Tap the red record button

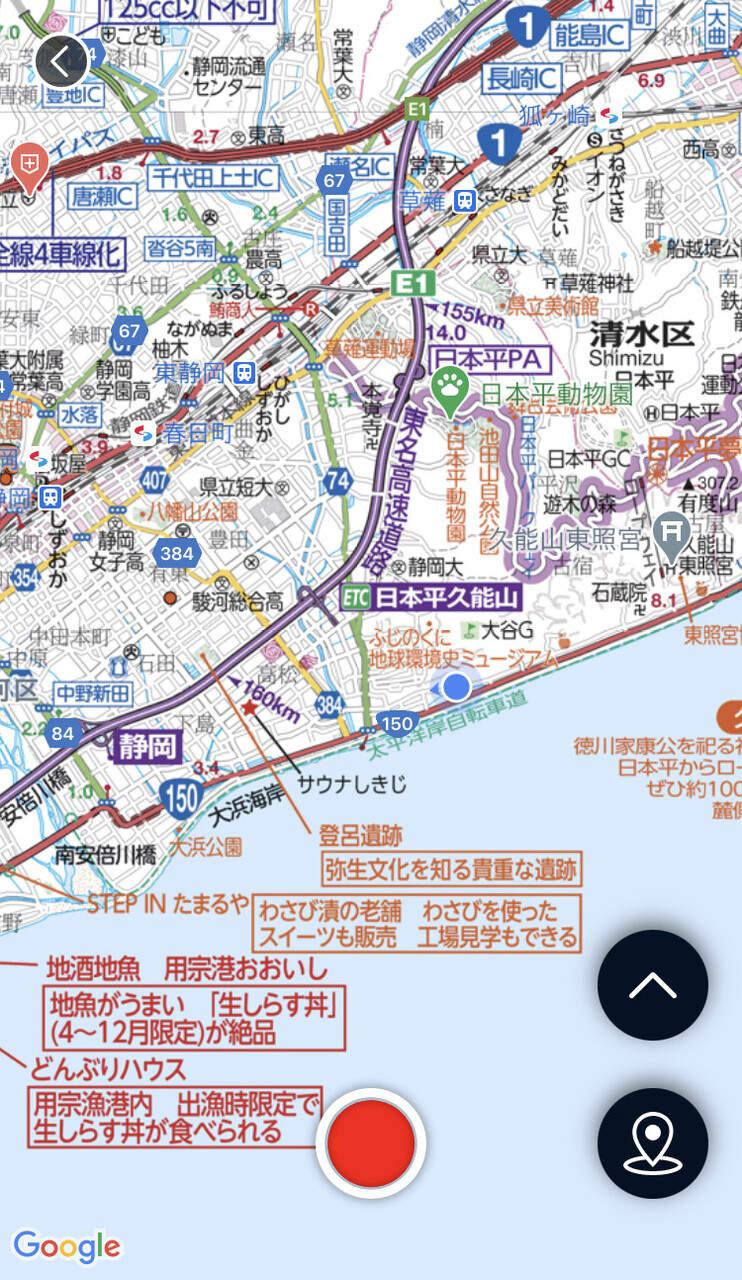point(371,1143)
